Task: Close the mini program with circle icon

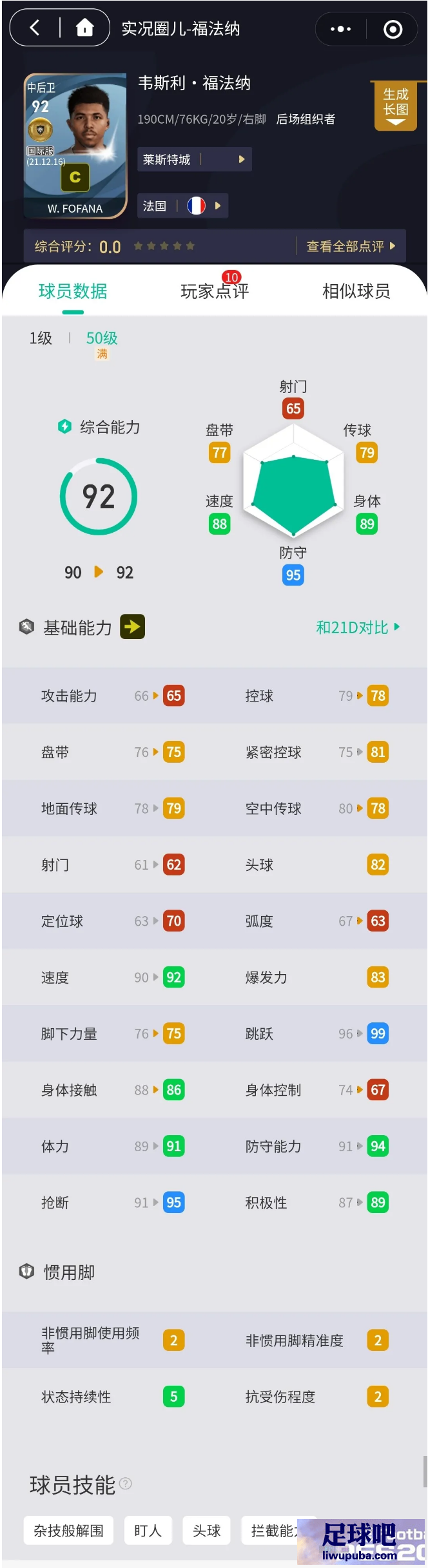Action: [x=393, y=29]
